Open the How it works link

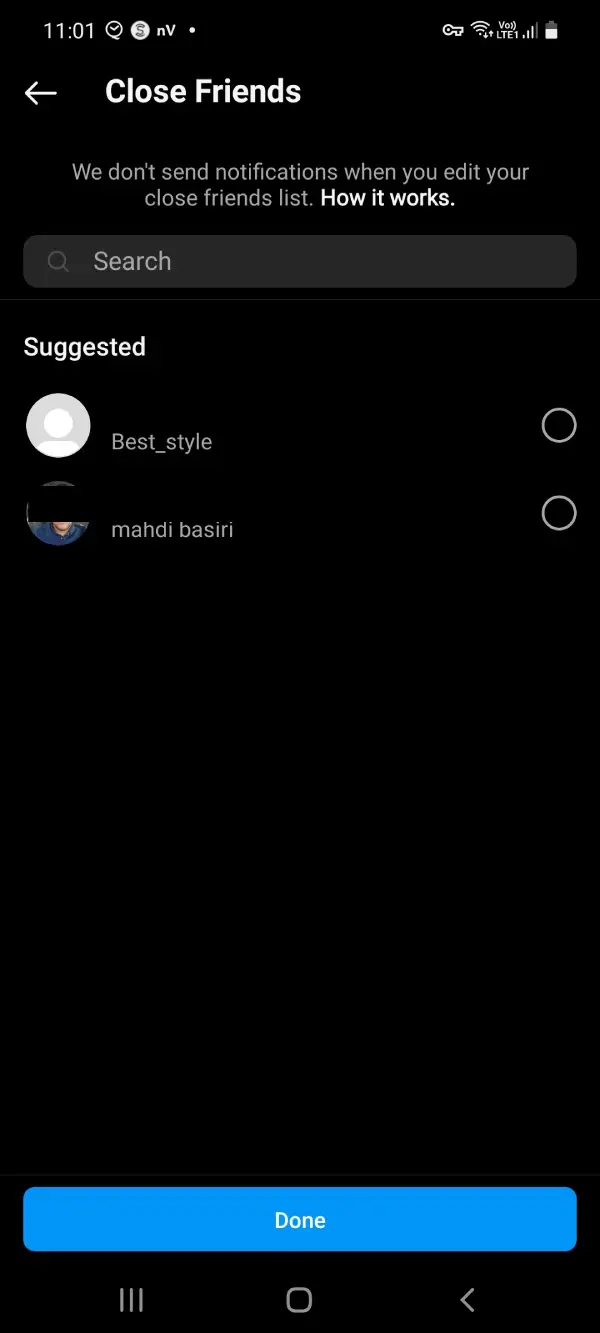[x=387, y=198]
